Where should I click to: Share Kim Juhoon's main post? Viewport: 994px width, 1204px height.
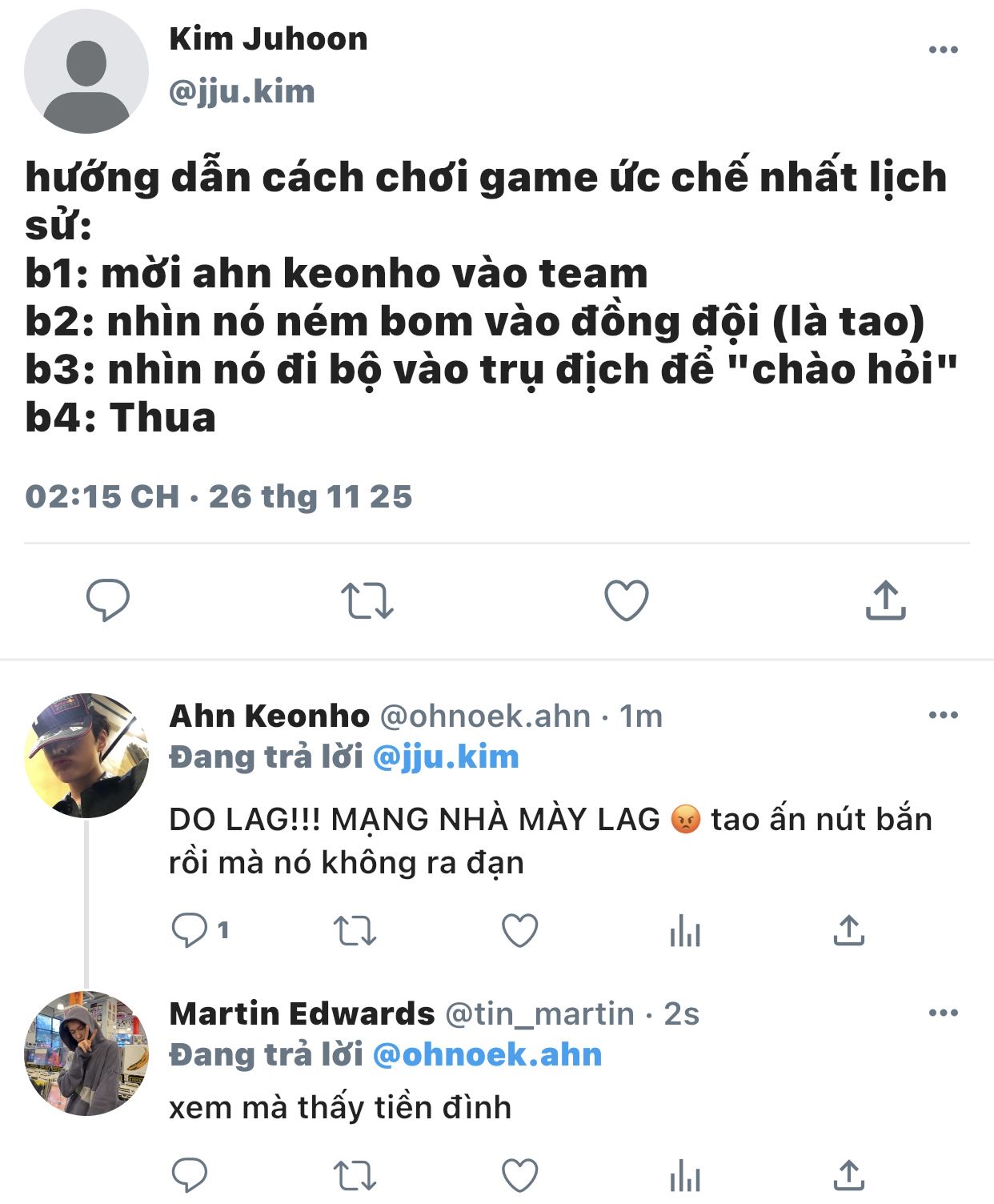[x=885, y=600]
